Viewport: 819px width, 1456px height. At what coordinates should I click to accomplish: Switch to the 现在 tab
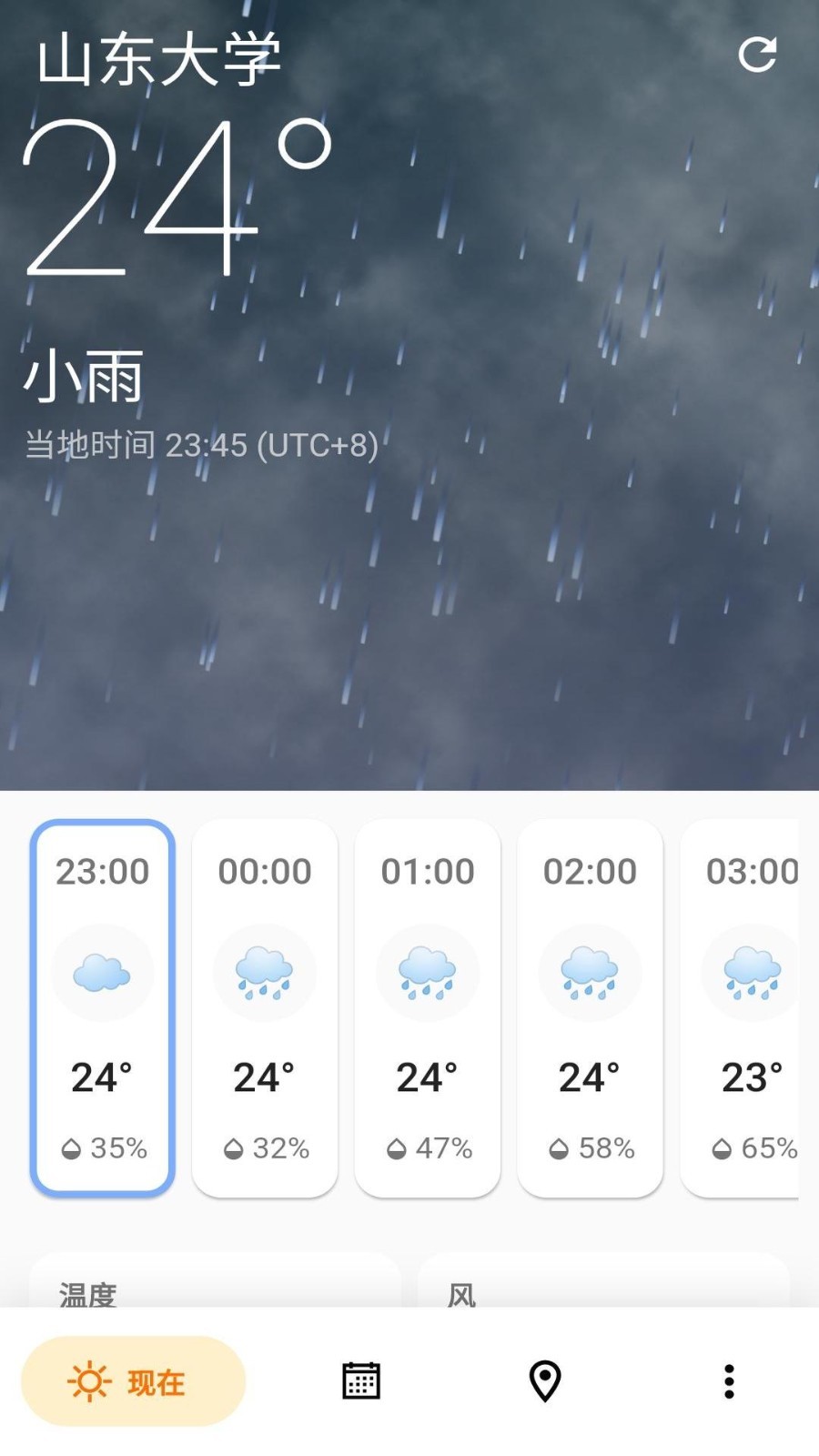(134, 1381)
